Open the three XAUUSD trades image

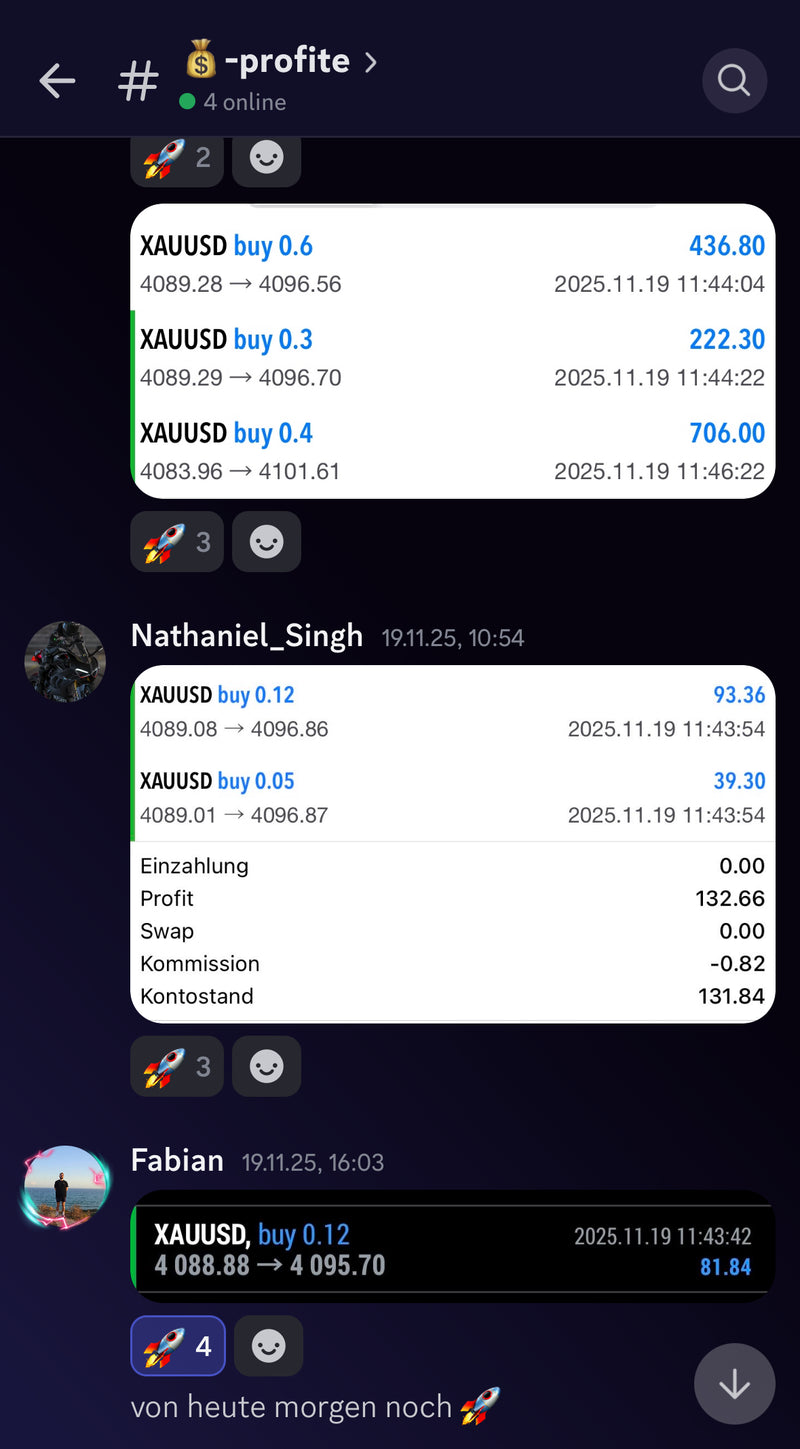pos(452,351)
